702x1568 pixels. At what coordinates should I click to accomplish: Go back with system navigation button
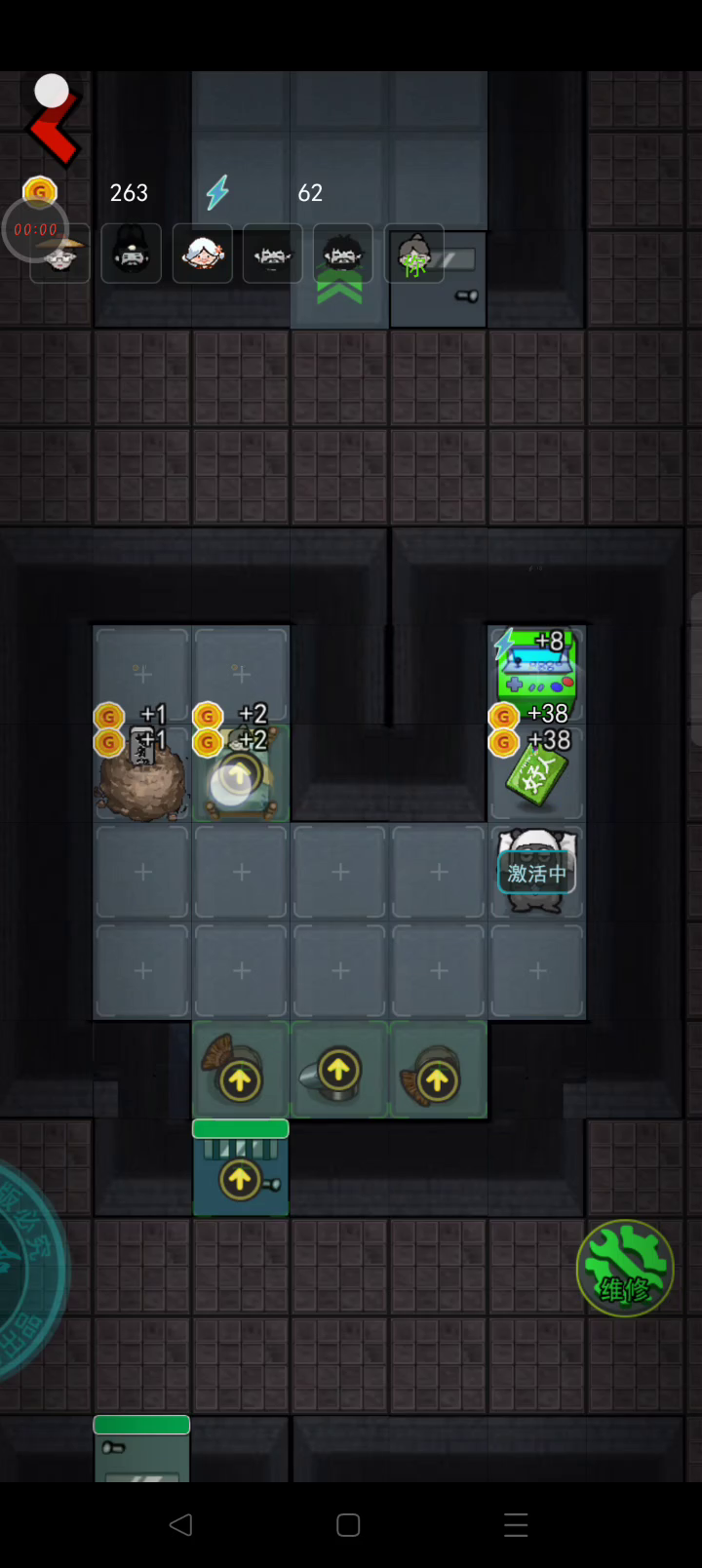181,1524
